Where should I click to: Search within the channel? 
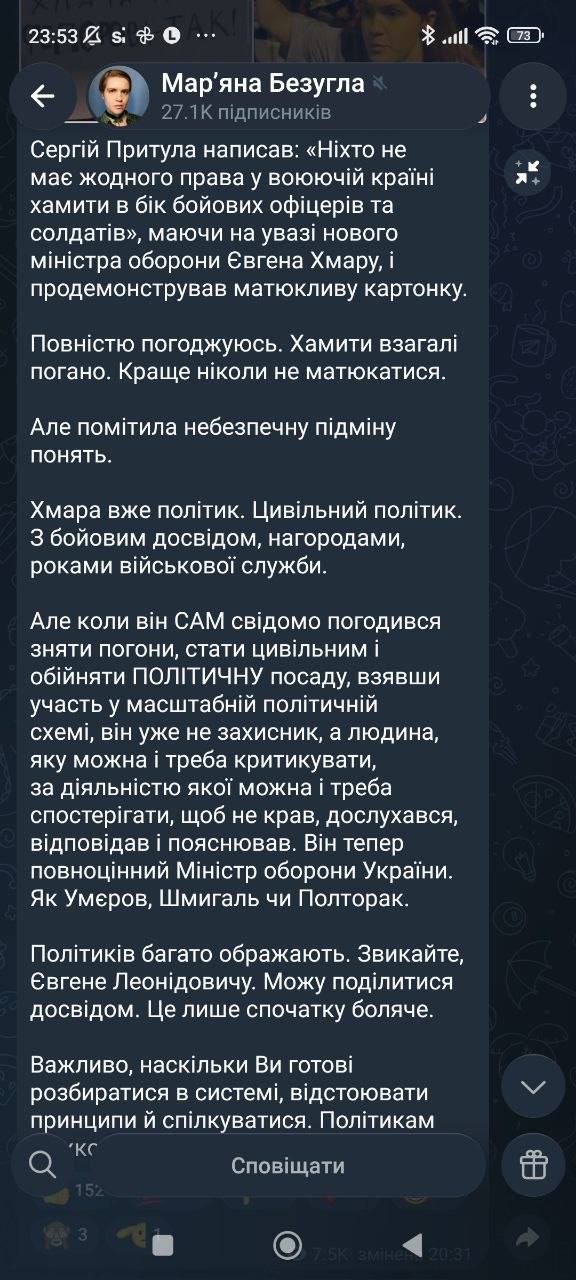coord(42,1165)
